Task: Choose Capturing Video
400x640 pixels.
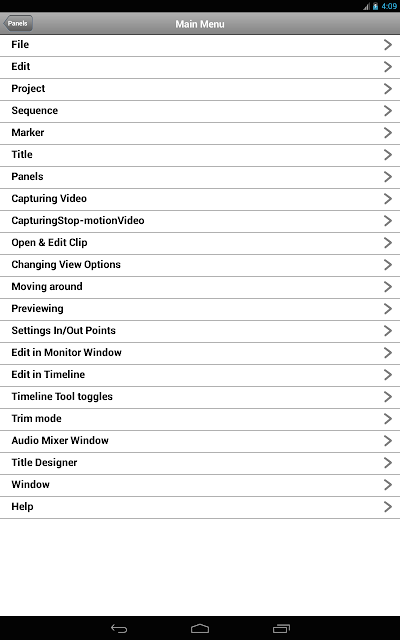Action: [x=200, y=200]
